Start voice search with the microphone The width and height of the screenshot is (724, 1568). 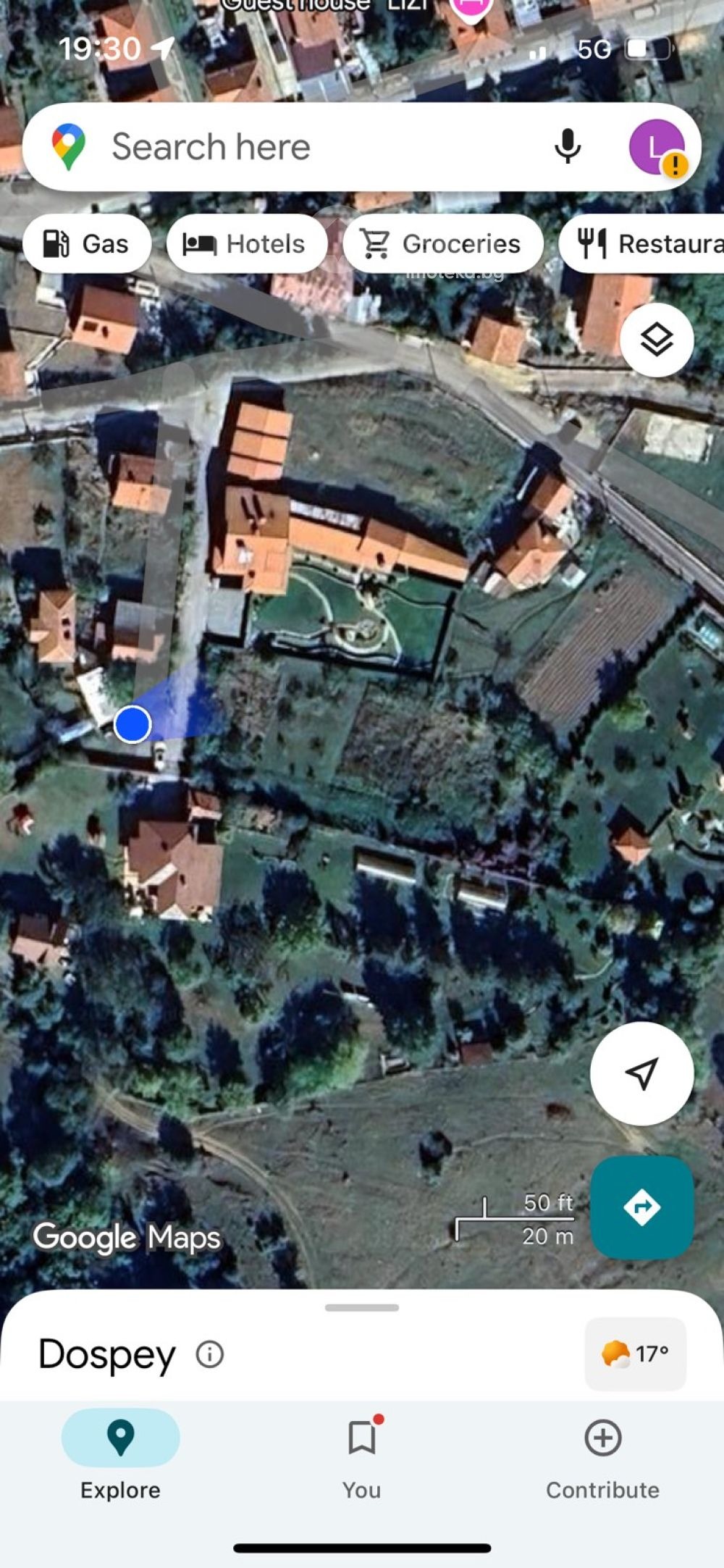568,147
